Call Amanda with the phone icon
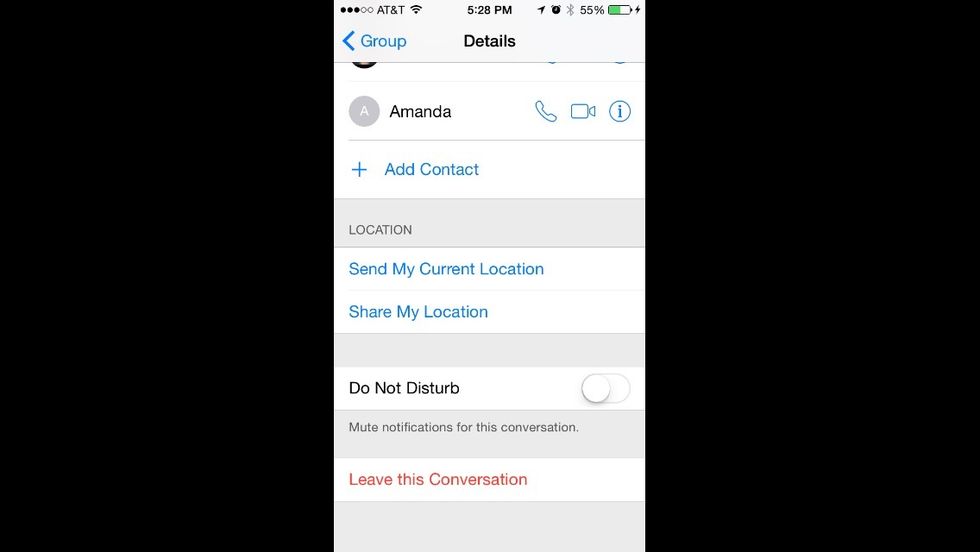 point(546,112)
